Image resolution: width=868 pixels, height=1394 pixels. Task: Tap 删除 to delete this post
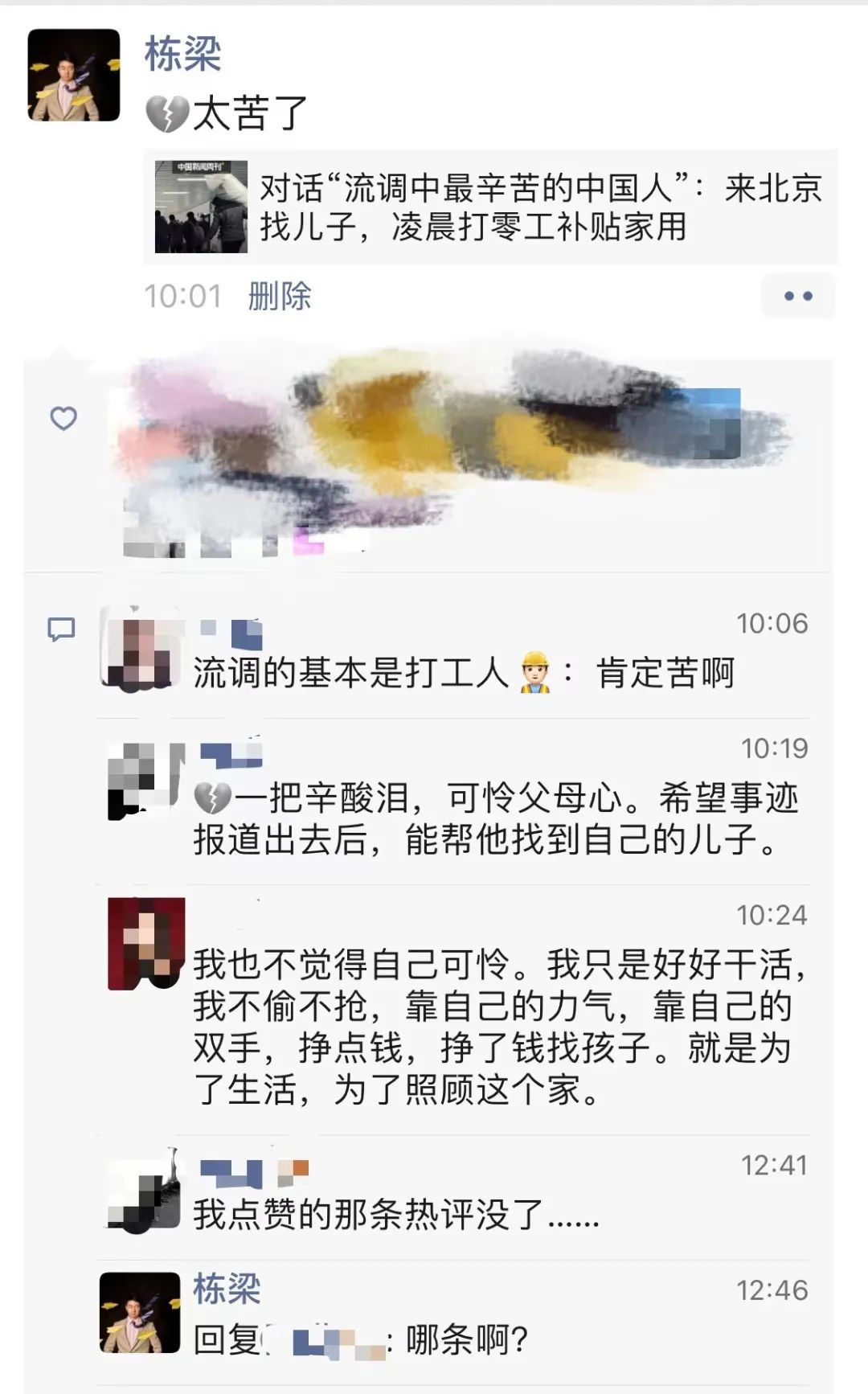tap(279, 296)
